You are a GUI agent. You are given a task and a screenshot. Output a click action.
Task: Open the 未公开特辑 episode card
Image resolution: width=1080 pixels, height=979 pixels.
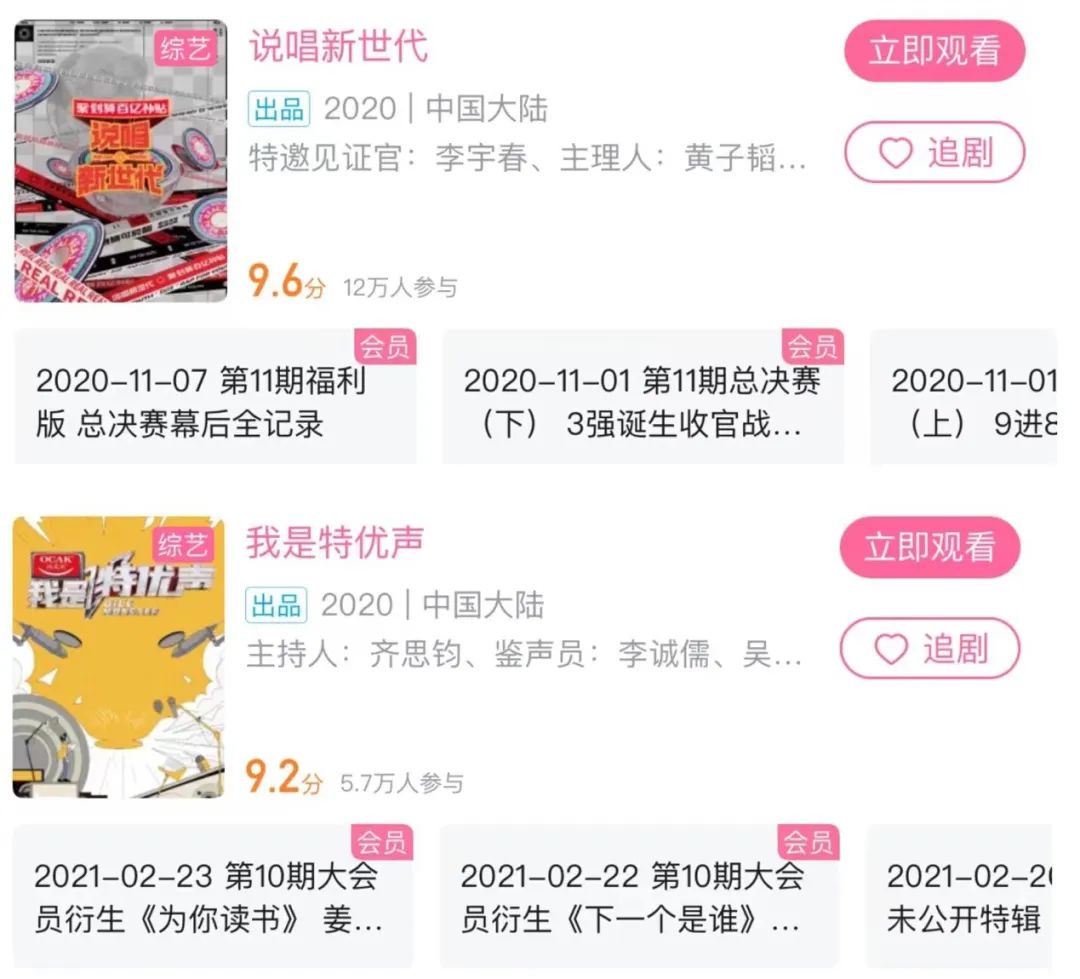[x=960, y=896]
